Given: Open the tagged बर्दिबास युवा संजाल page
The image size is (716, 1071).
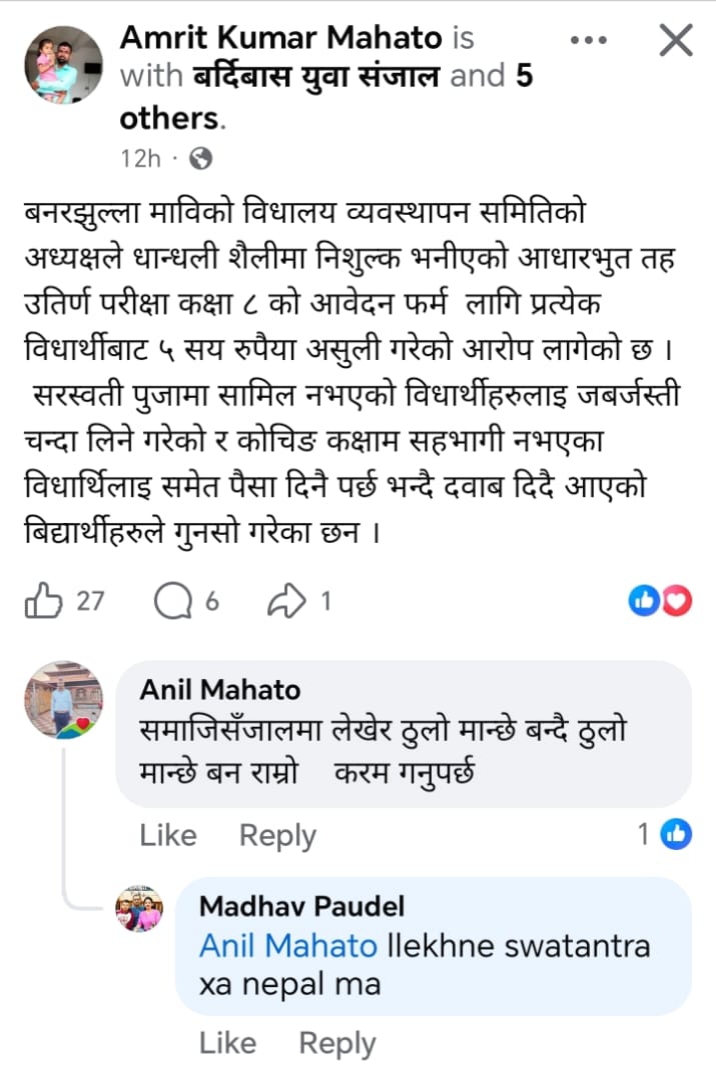Looking at the screenshot, I should (315, 77).
